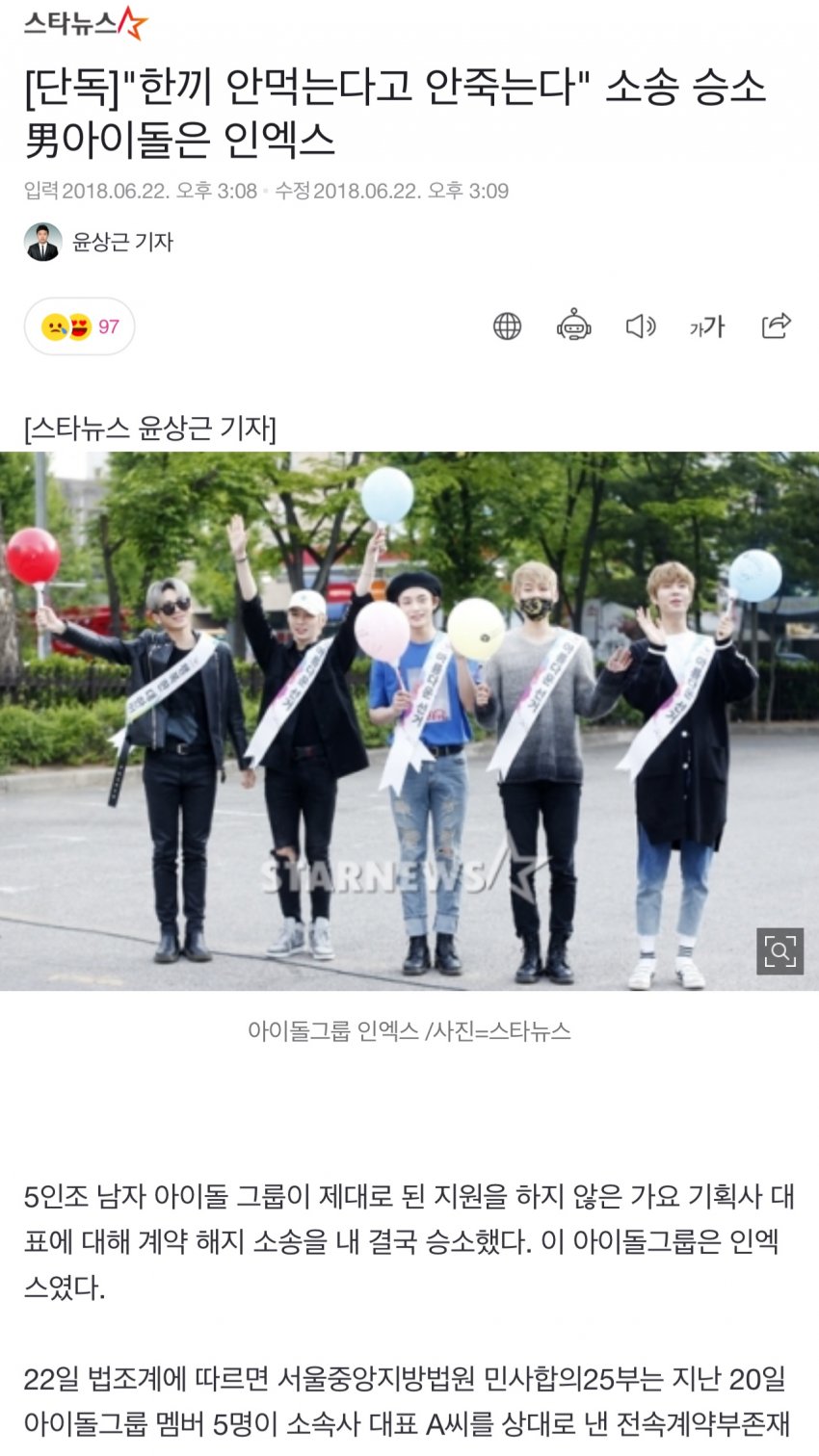Share this article
Screen dimensions: 819x1456
[776, 325]
